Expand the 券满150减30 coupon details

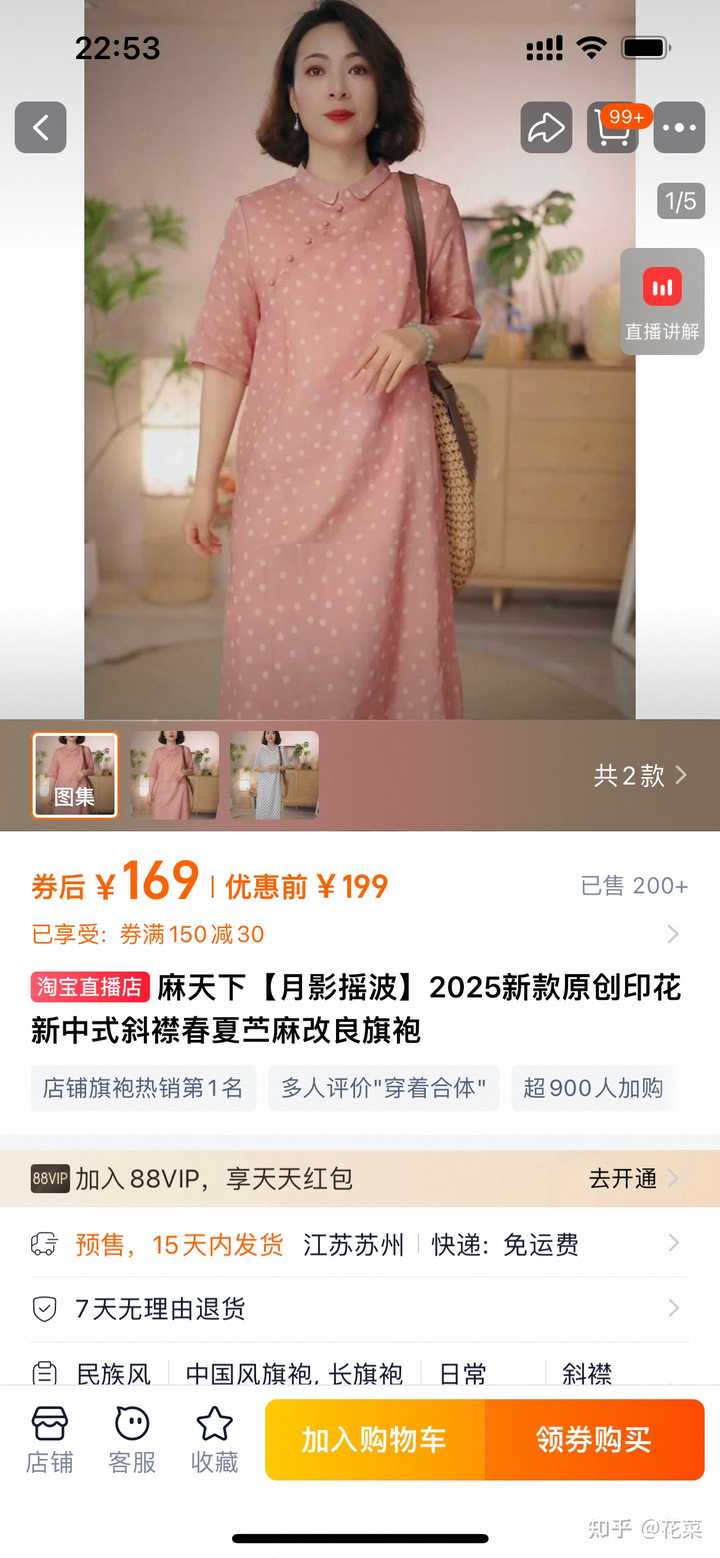[x=672, y=934]
